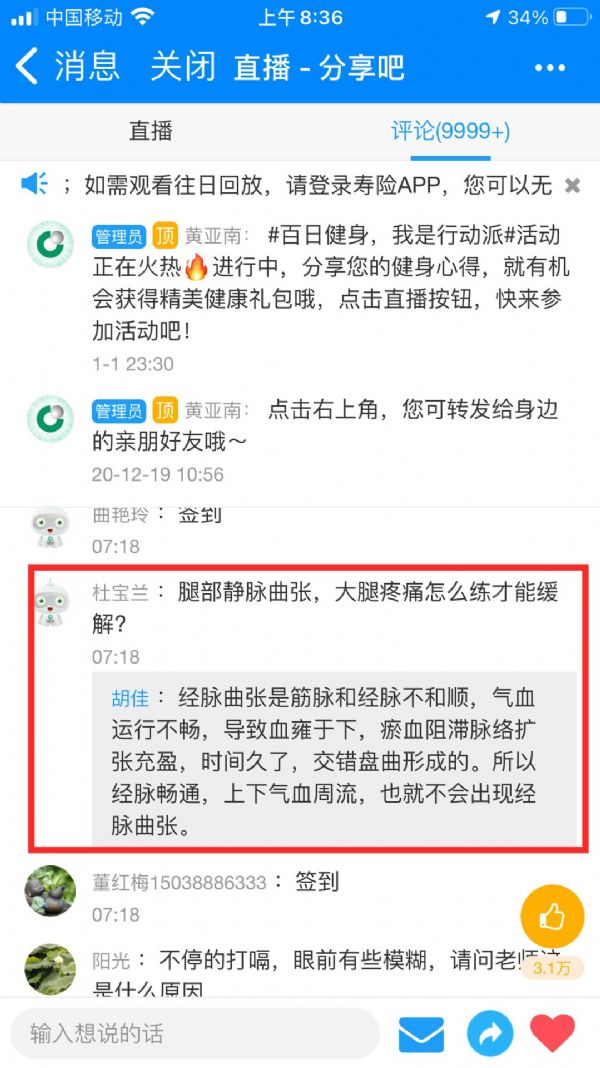Go back to 消息
The image size is (600, 1068).
coord(68,67)
